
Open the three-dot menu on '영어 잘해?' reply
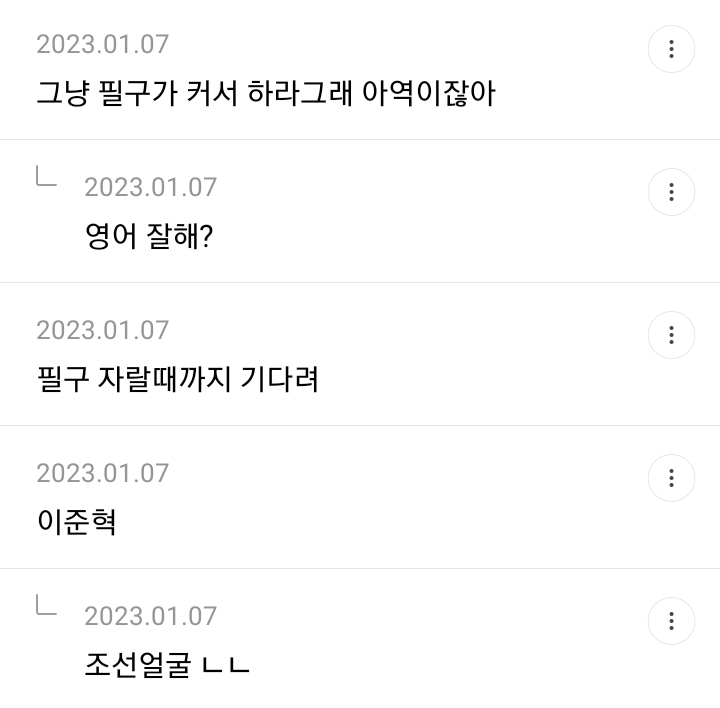click(x=671, y=192)
